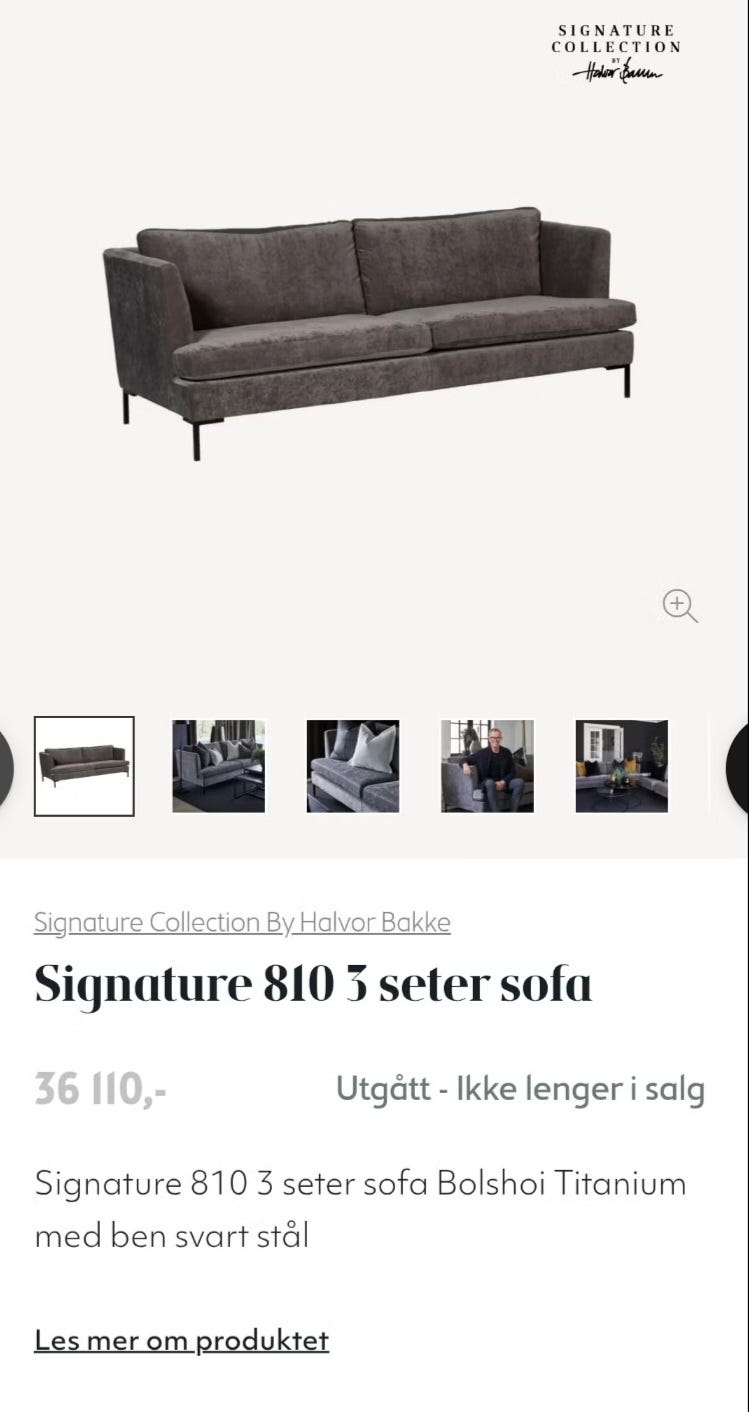
Task: Select the left scroll arrow beside the thumbnails
Action: coord(5,766)
